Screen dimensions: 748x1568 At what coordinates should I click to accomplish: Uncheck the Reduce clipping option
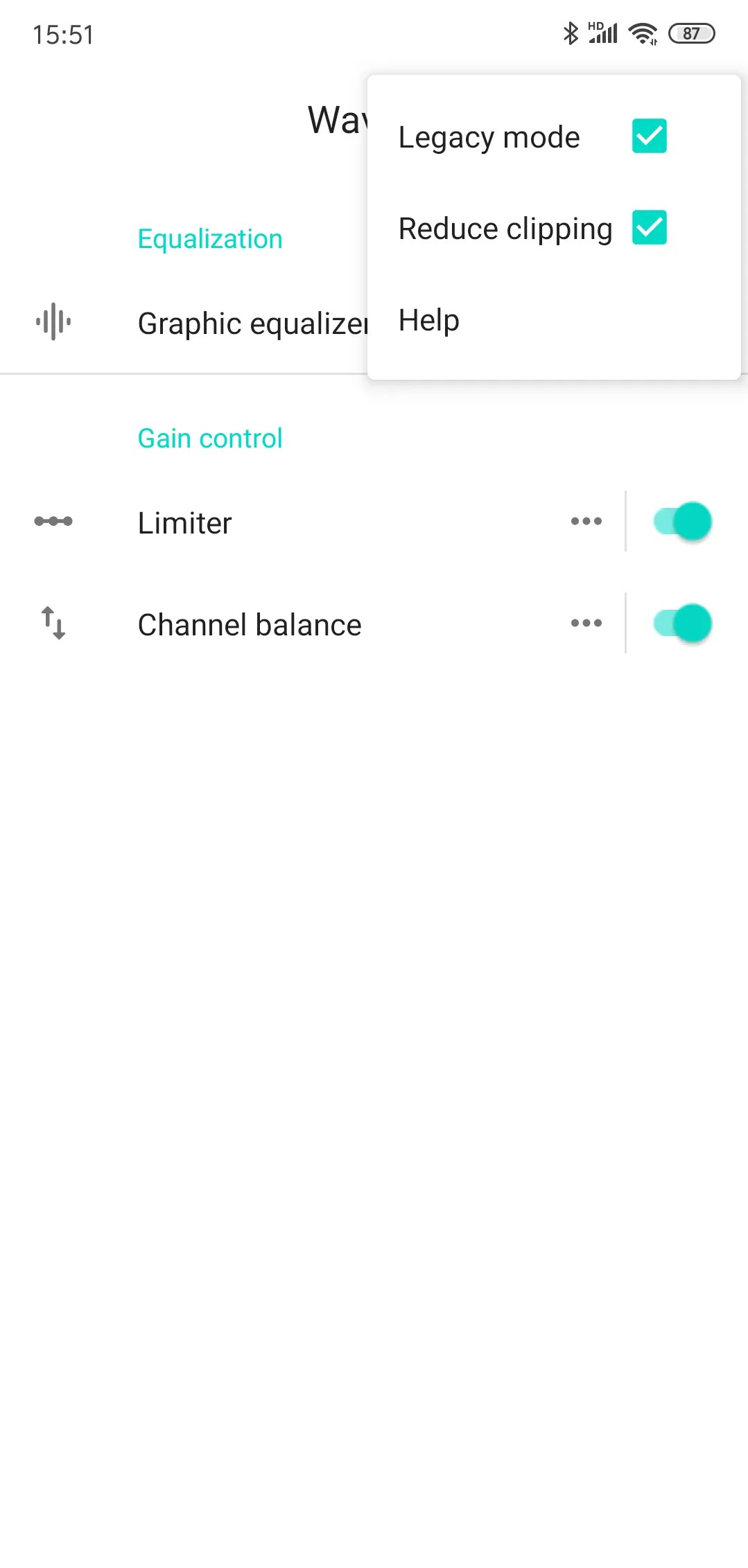click(649, 228)
